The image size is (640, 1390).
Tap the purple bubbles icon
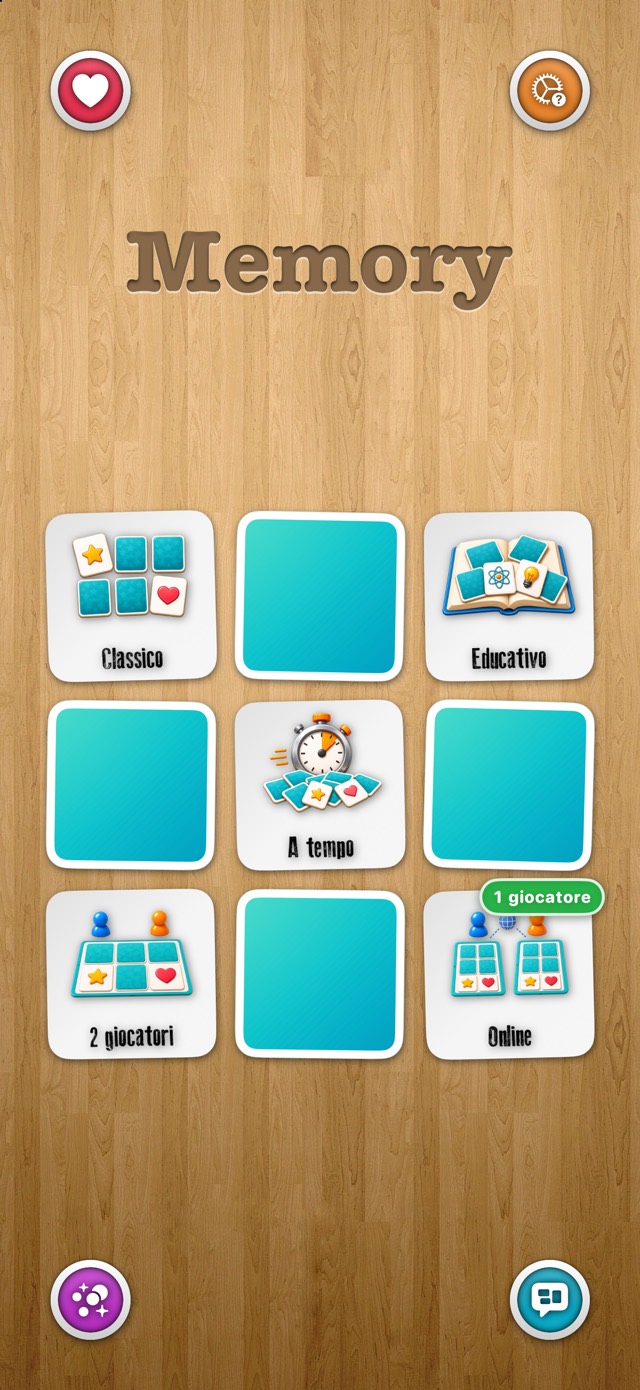90,1300
